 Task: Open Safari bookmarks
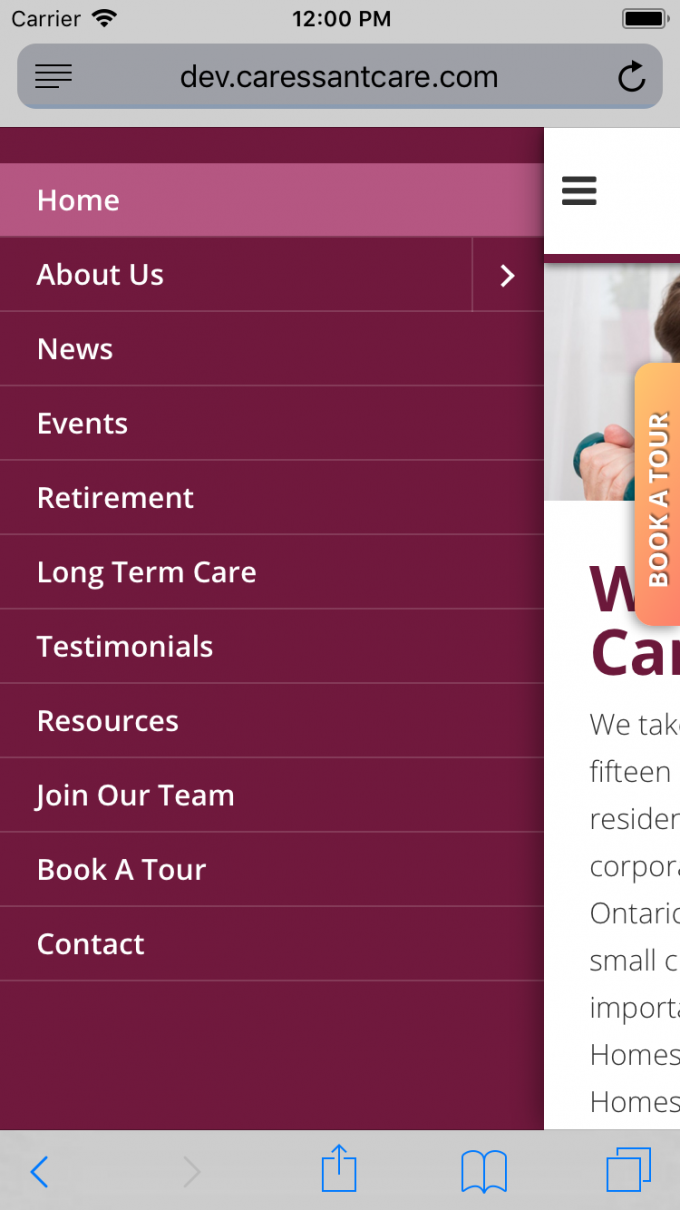tap(484, 1171)
